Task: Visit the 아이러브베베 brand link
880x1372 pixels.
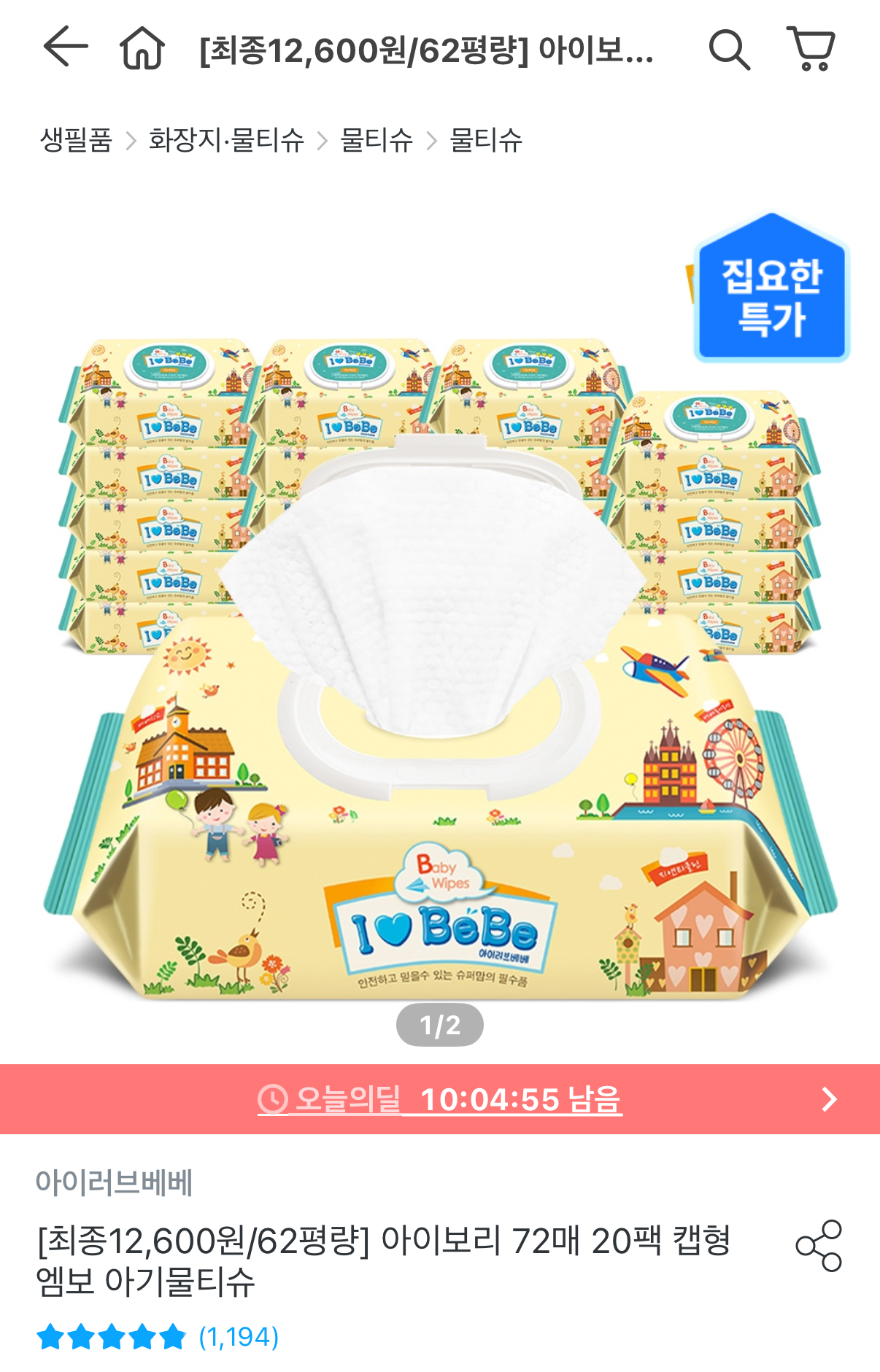Action: coord(115,1182)
